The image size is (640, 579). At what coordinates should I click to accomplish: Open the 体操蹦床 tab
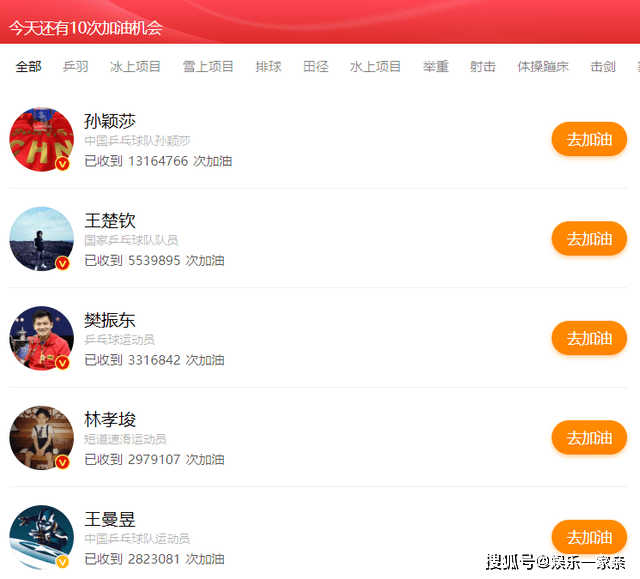pos(542,67)
